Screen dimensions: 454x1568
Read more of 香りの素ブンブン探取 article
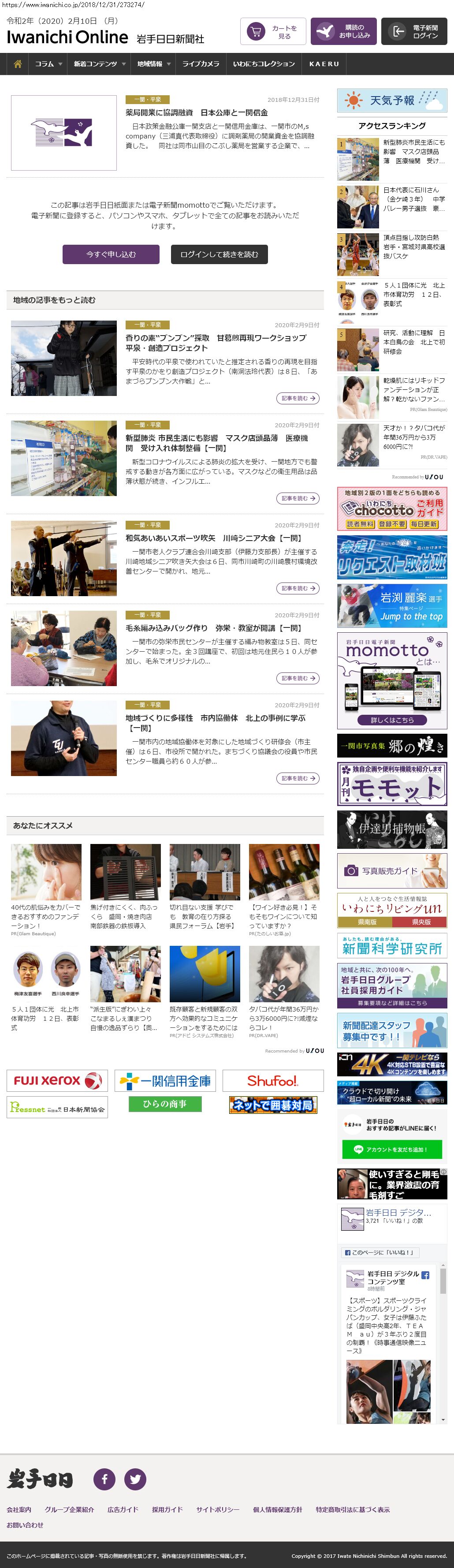tap(298, 398)
